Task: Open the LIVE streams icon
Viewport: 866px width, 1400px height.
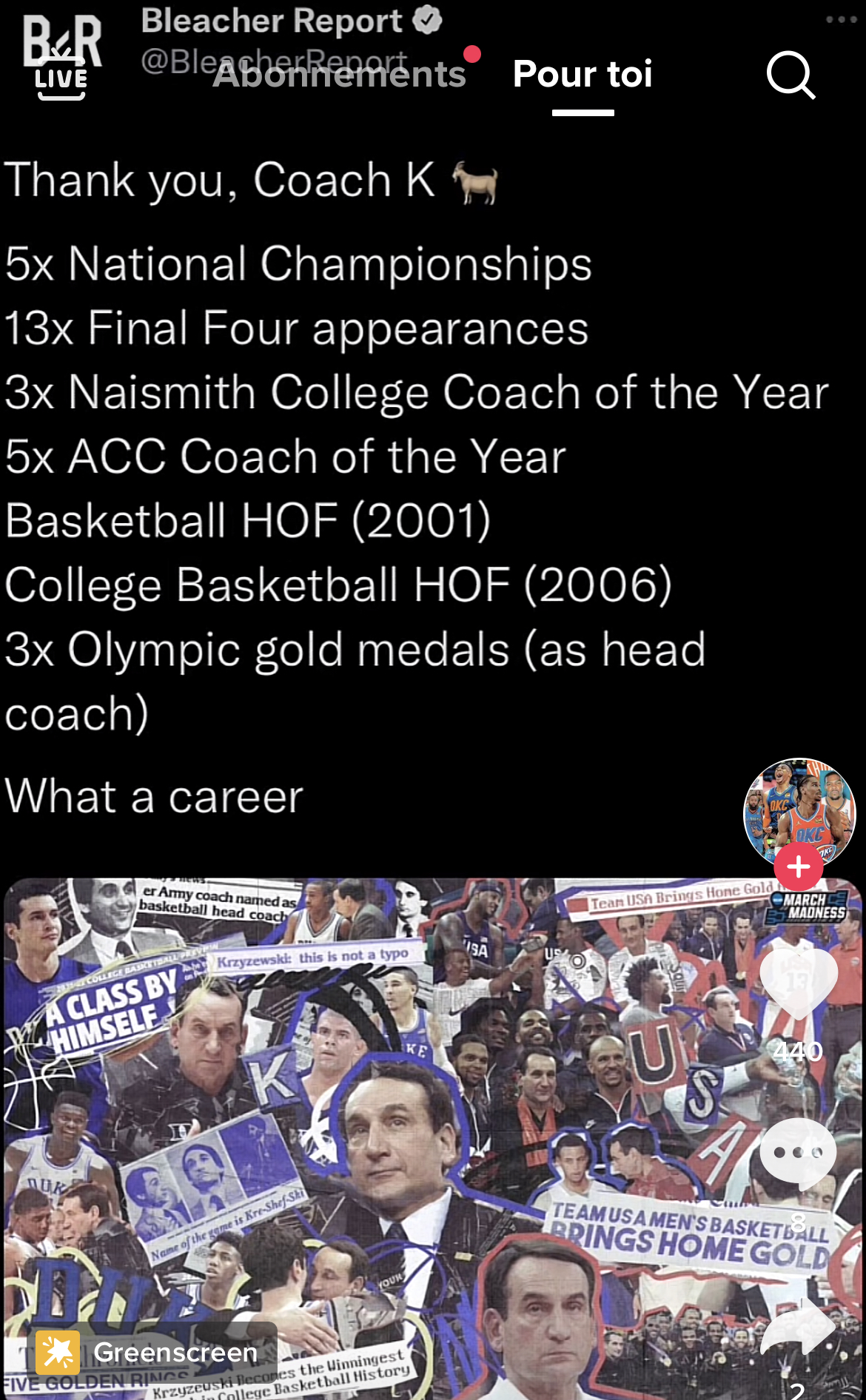Action: tap(61, 78)
